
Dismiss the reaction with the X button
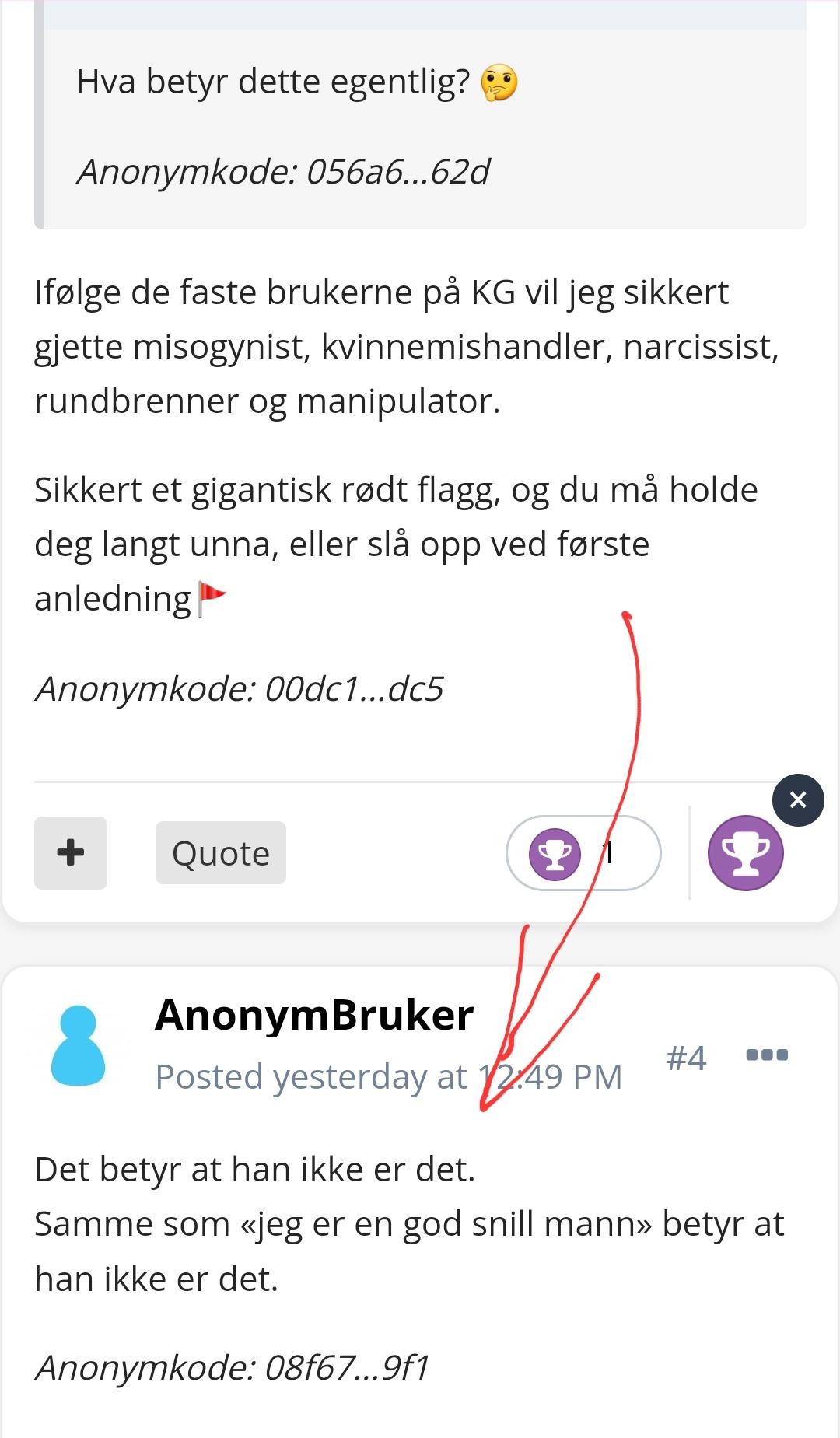(798, 800)
